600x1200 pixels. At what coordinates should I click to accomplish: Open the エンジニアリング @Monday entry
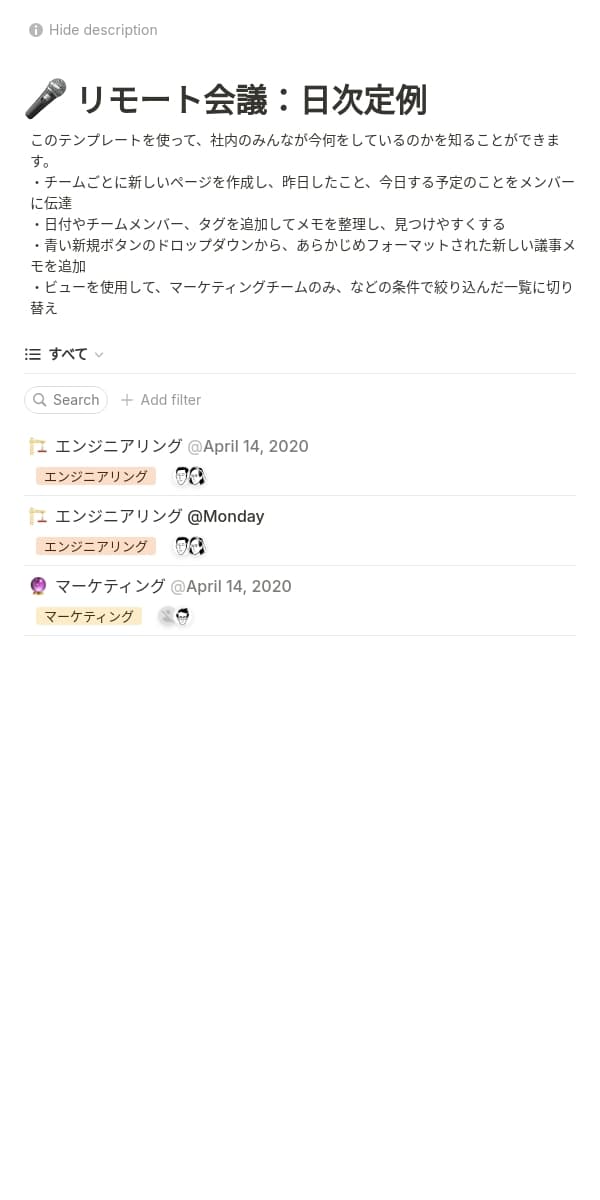[x=118, y=516]
